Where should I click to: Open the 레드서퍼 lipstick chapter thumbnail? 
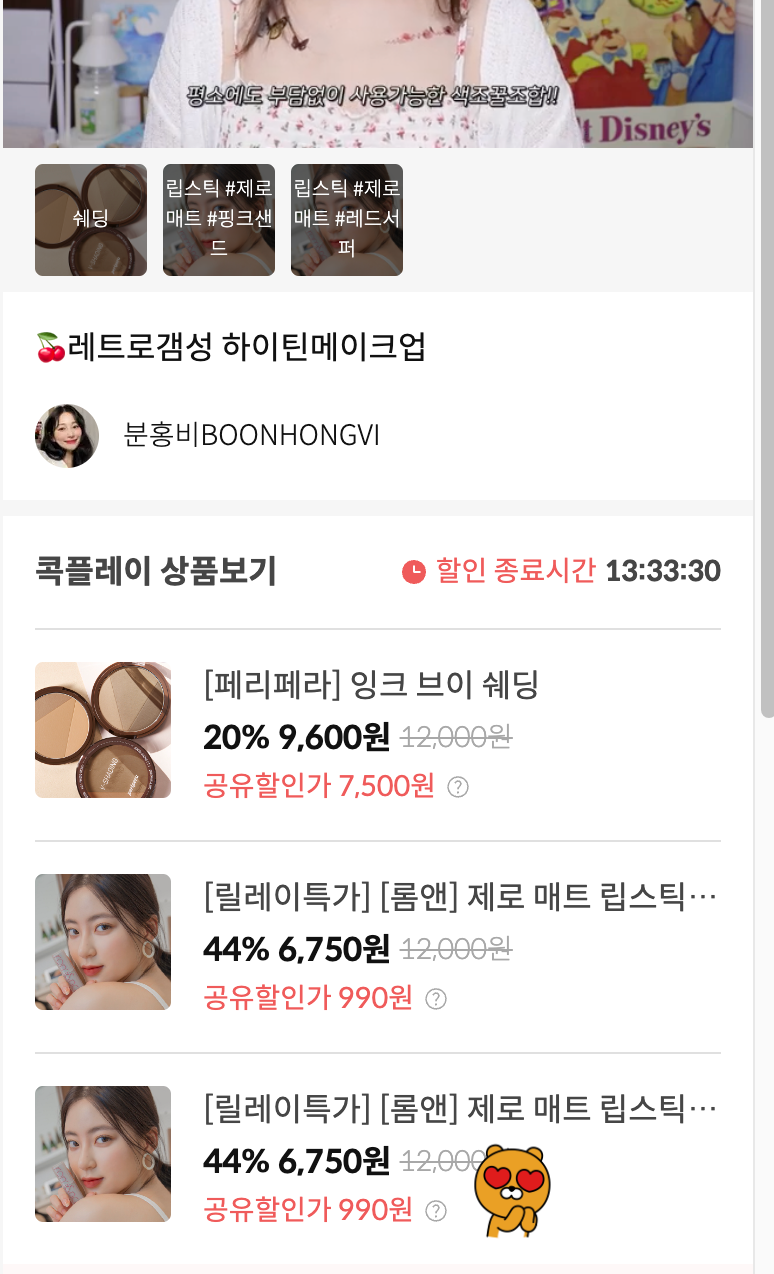tap(346, 219)
